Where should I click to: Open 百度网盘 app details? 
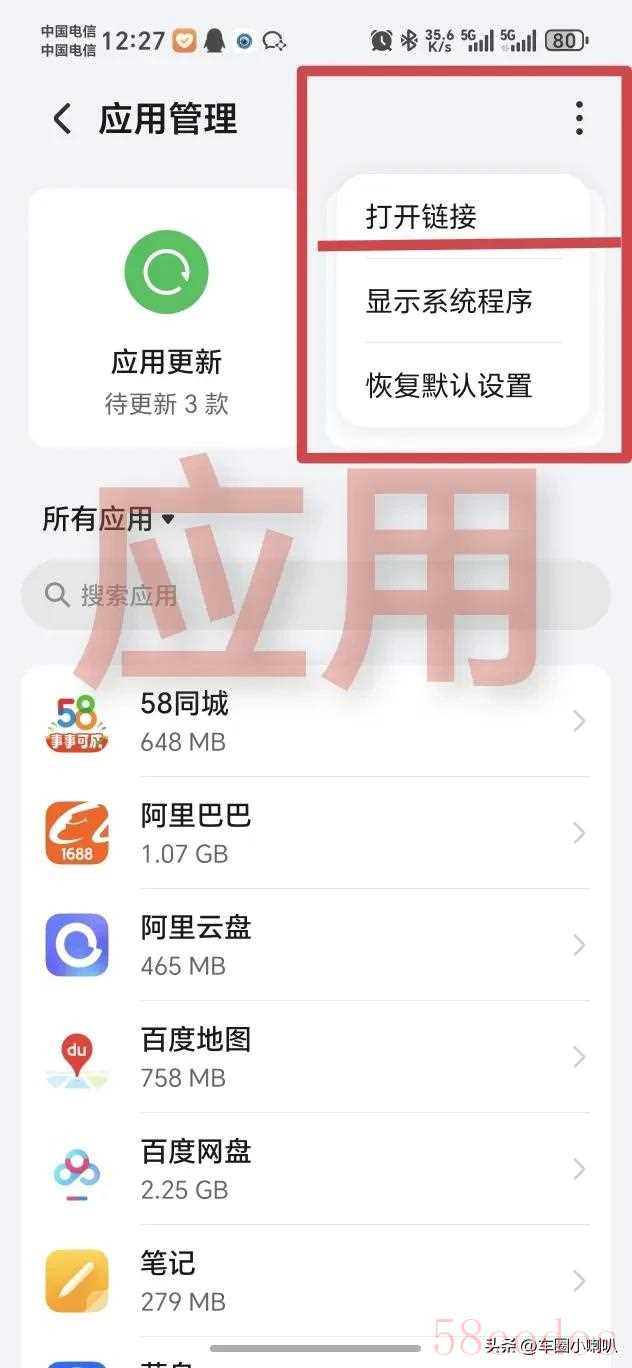click(316, 1169)
